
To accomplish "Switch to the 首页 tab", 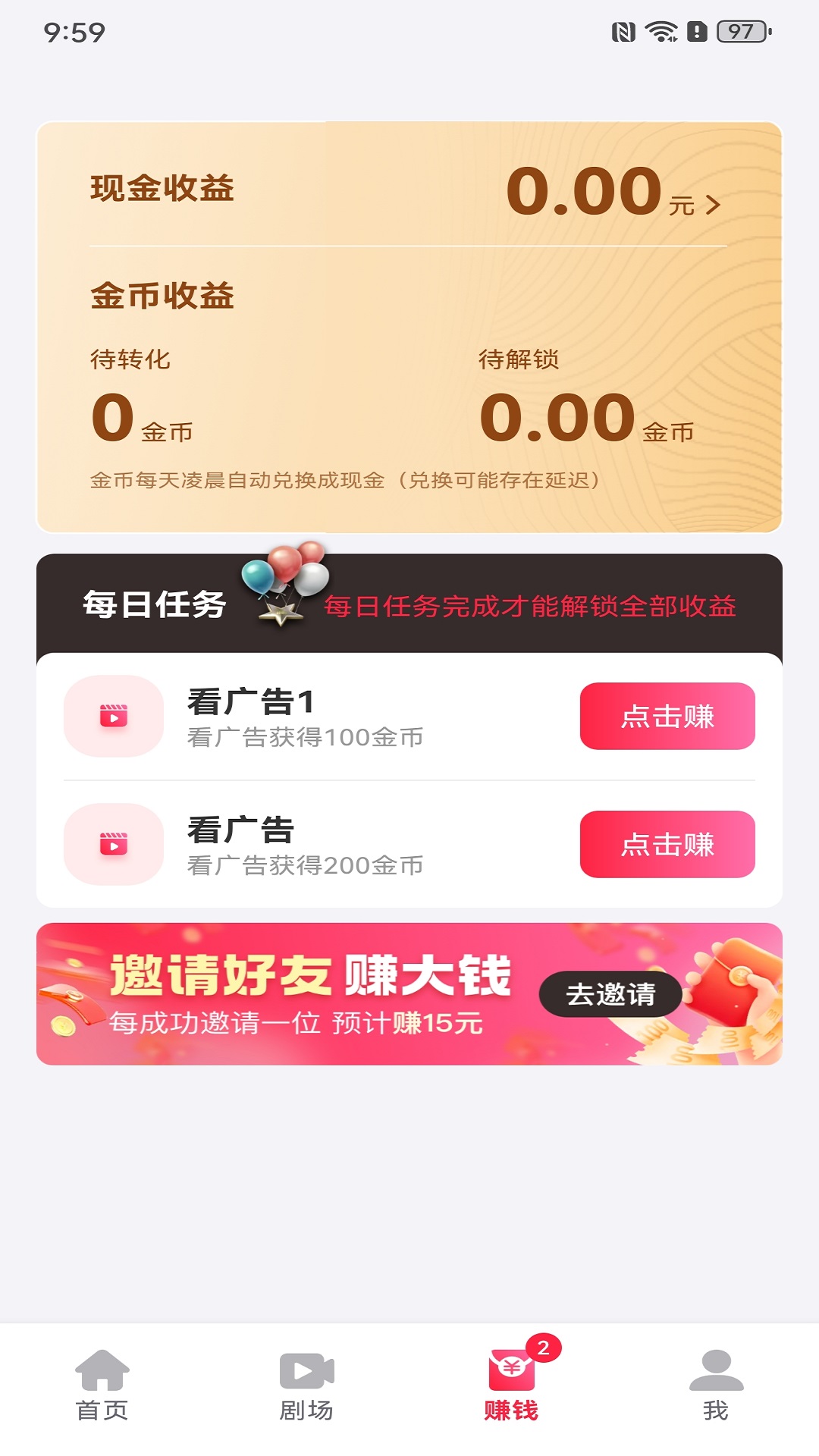I will pyautogui.click(x=102, y=1385).
